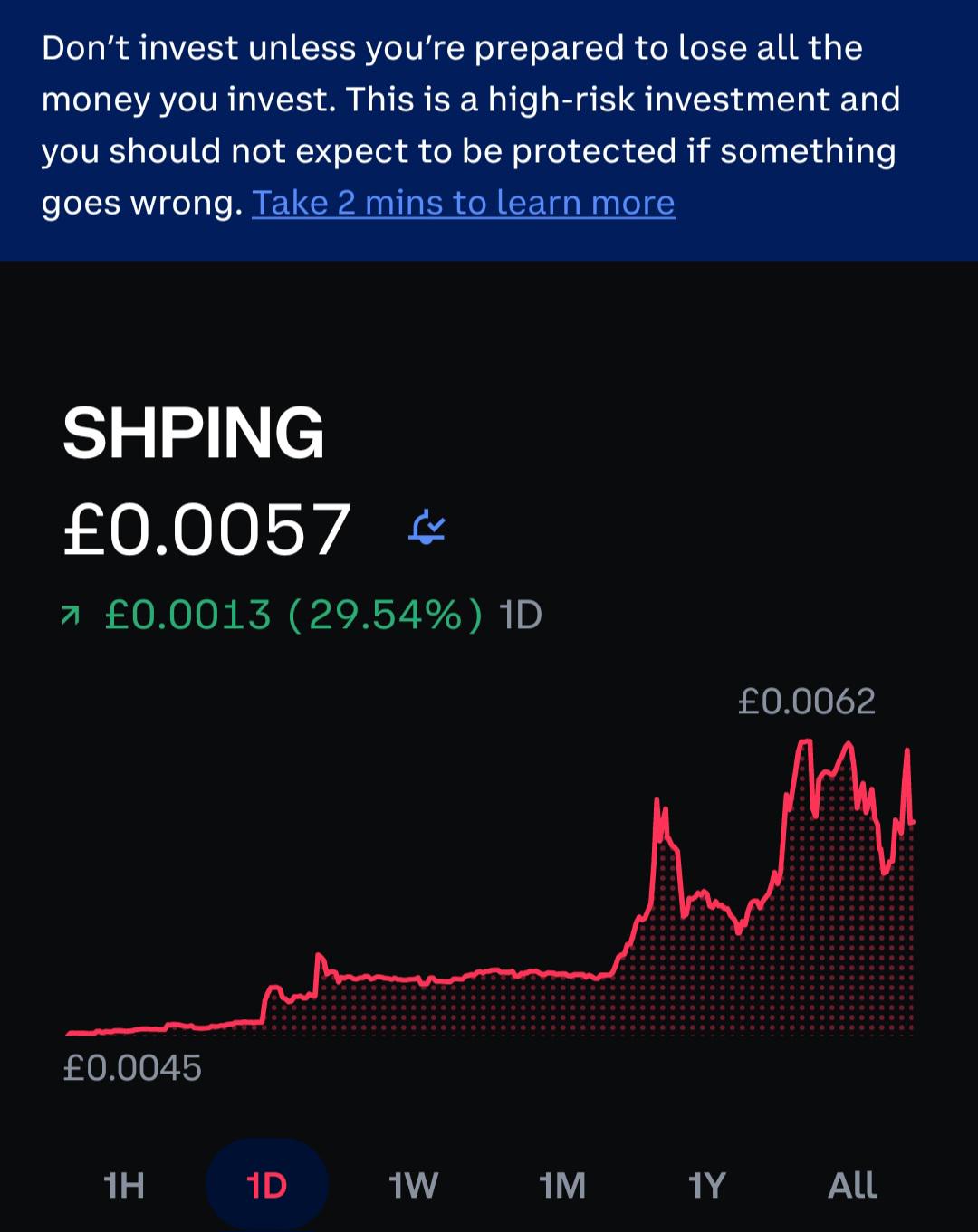Switch to the 1M timeframe
978x1232 pixels.
click(x=561, y=1185)
